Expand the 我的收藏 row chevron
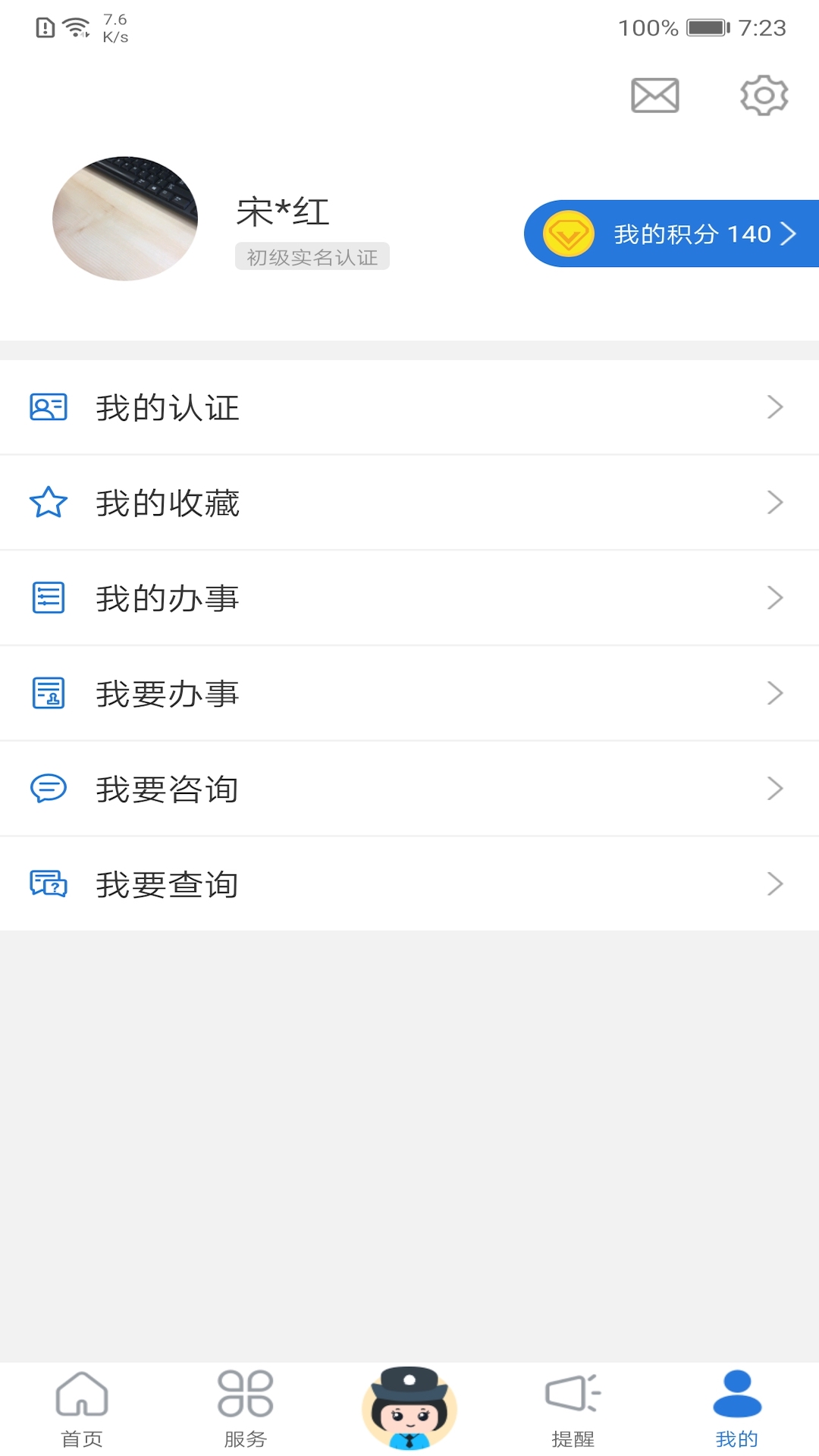This screenshot has width=819, height=1456. coord(775,503)
